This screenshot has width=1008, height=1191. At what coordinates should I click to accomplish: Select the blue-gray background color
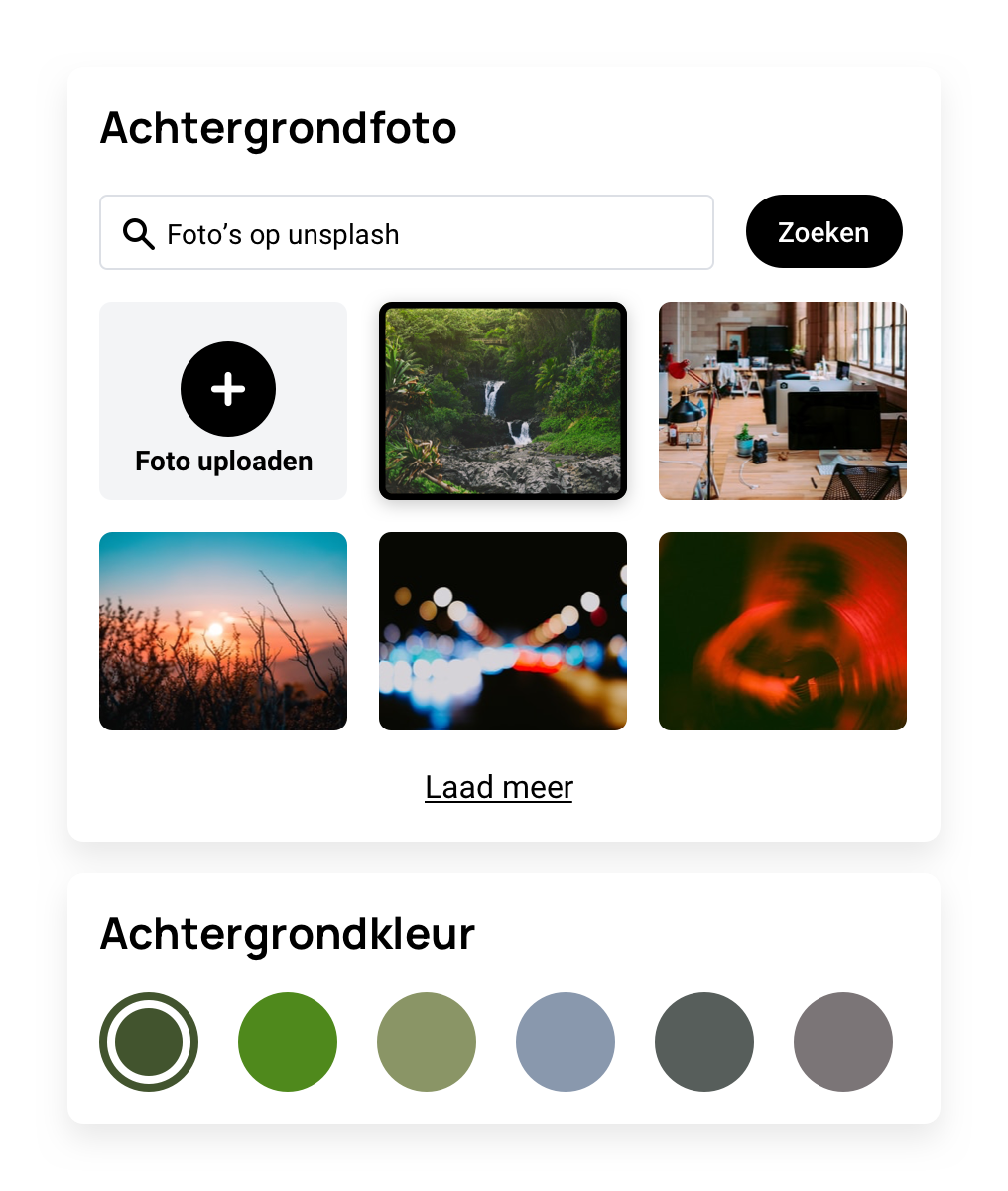[x=566, y=1042]
